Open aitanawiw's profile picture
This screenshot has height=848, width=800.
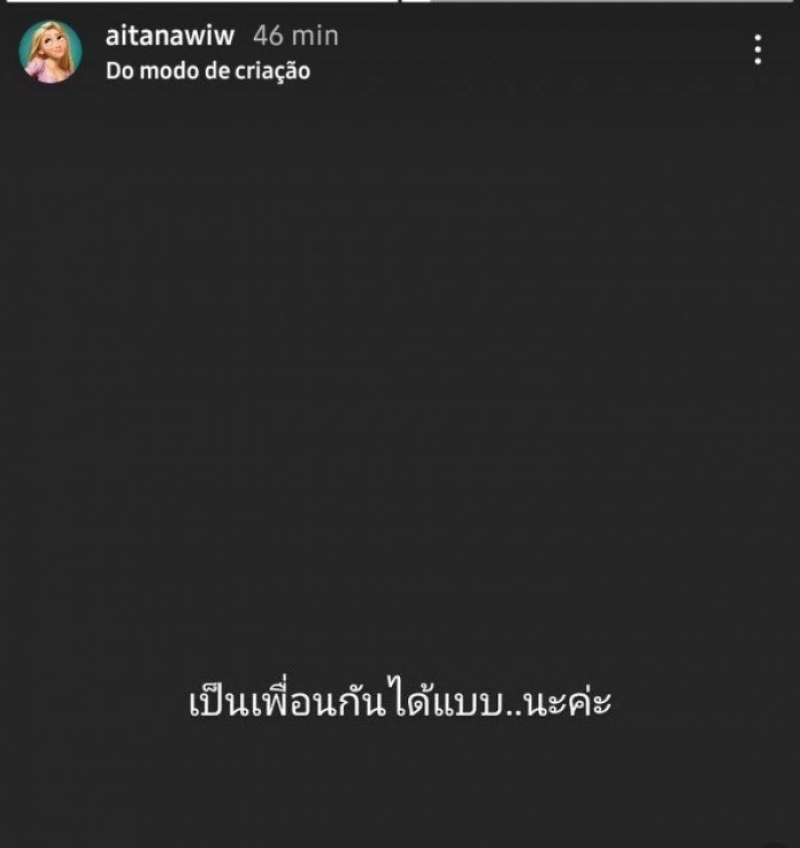pos(51,52)
